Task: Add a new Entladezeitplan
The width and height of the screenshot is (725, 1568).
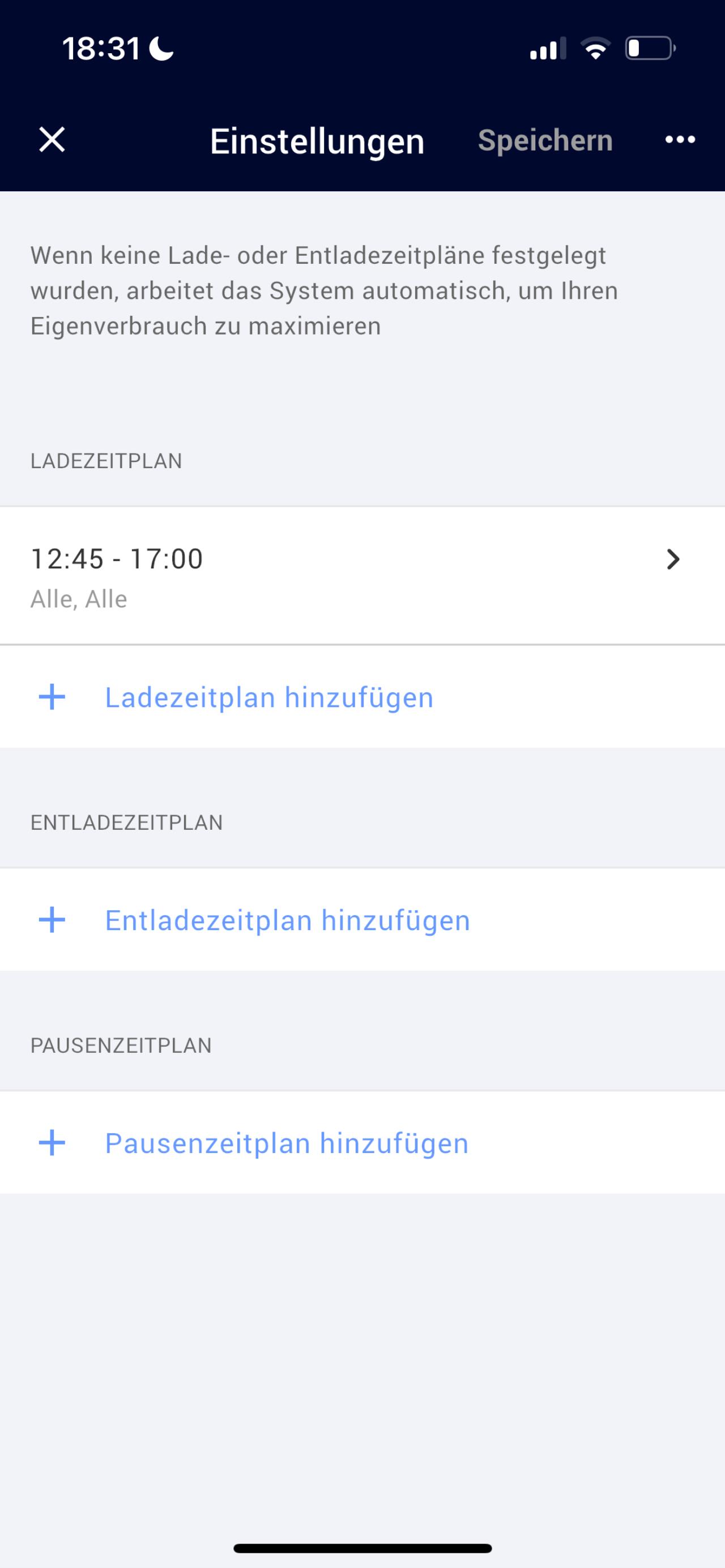Action: pos(287,920)
